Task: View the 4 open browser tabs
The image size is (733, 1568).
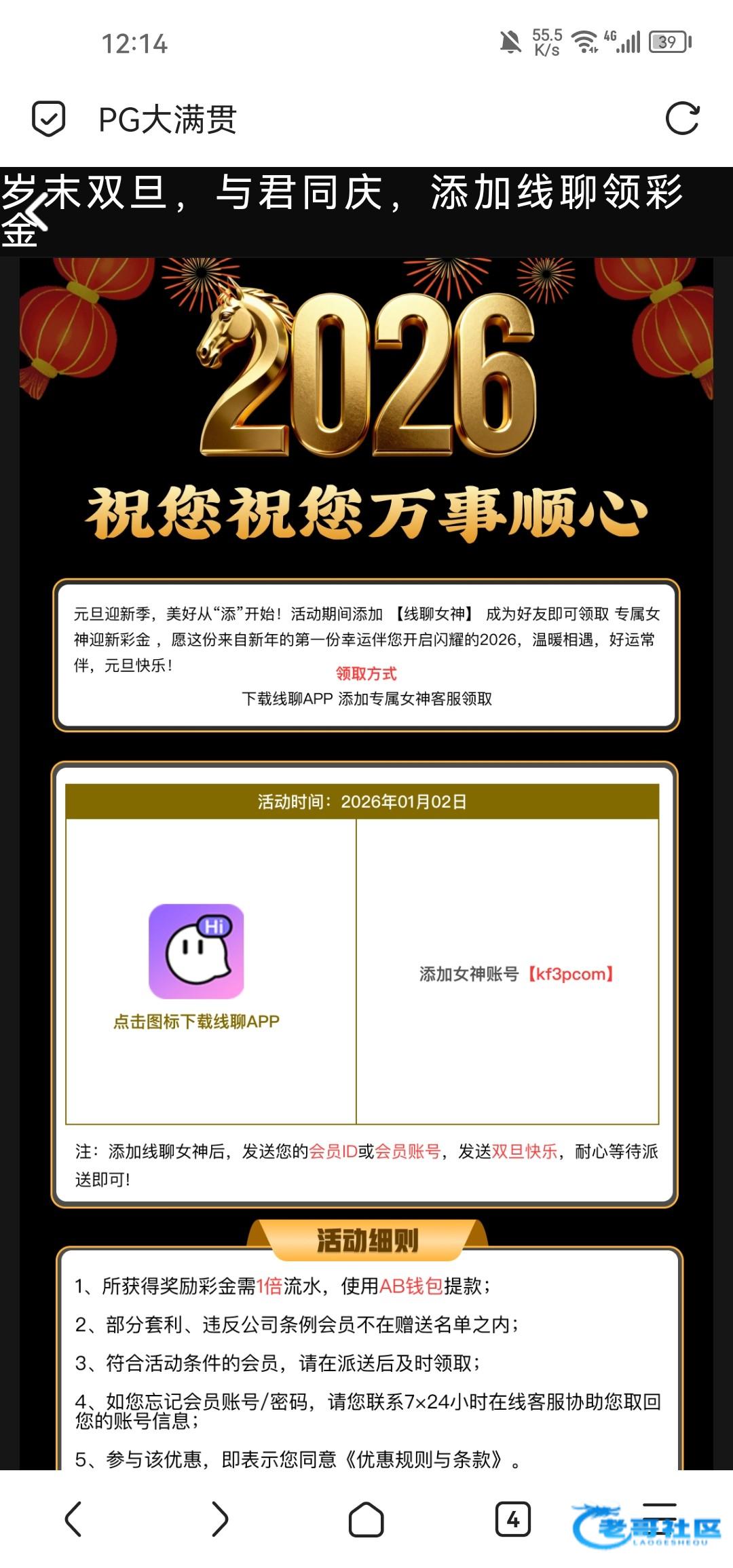Action: click(x=512, y=1518)
